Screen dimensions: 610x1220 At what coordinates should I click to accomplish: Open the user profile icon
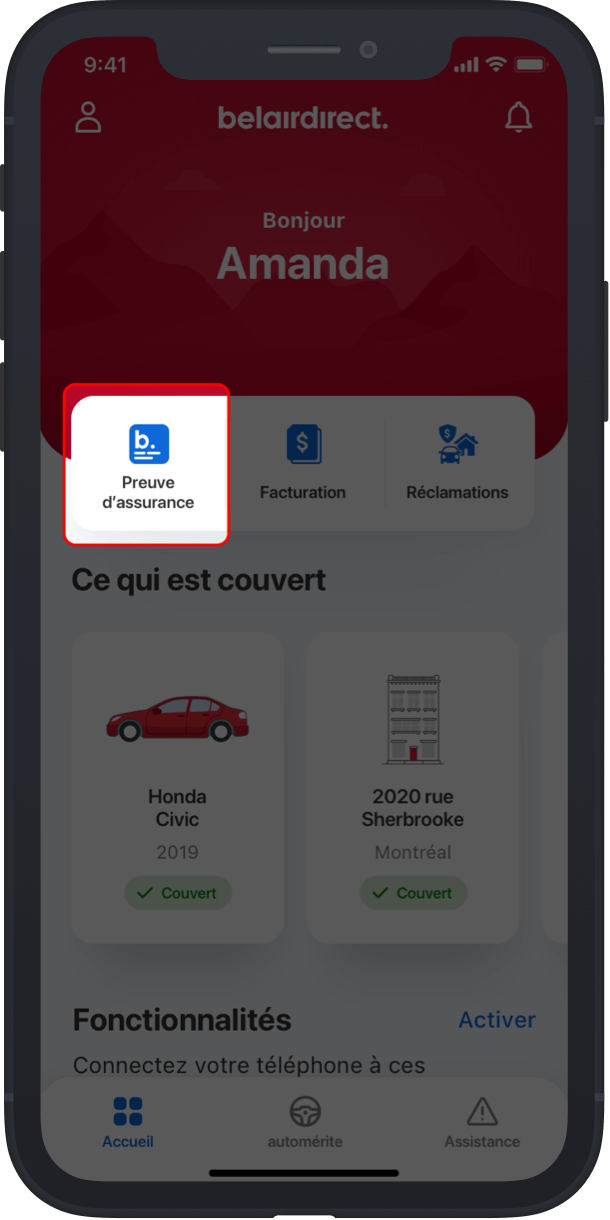[89, 117]
